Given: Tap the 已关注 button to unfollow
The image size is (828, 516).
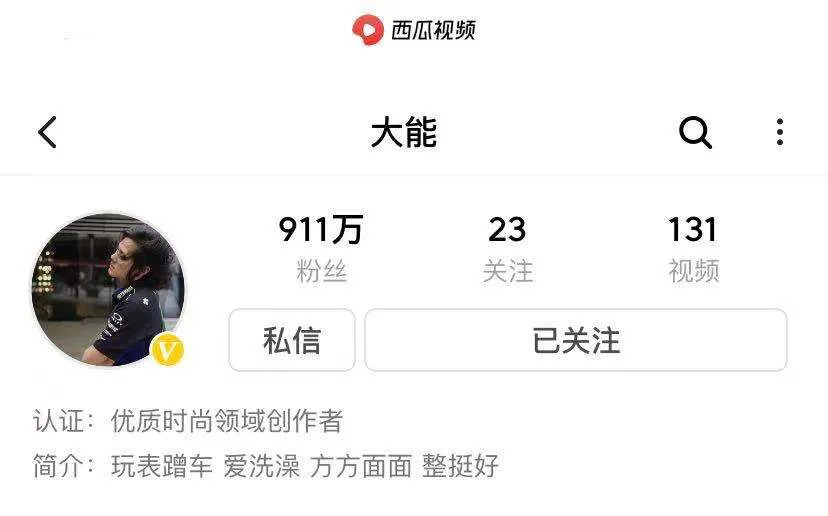Looking at the screenshot, I should click(x=576, y=340).
